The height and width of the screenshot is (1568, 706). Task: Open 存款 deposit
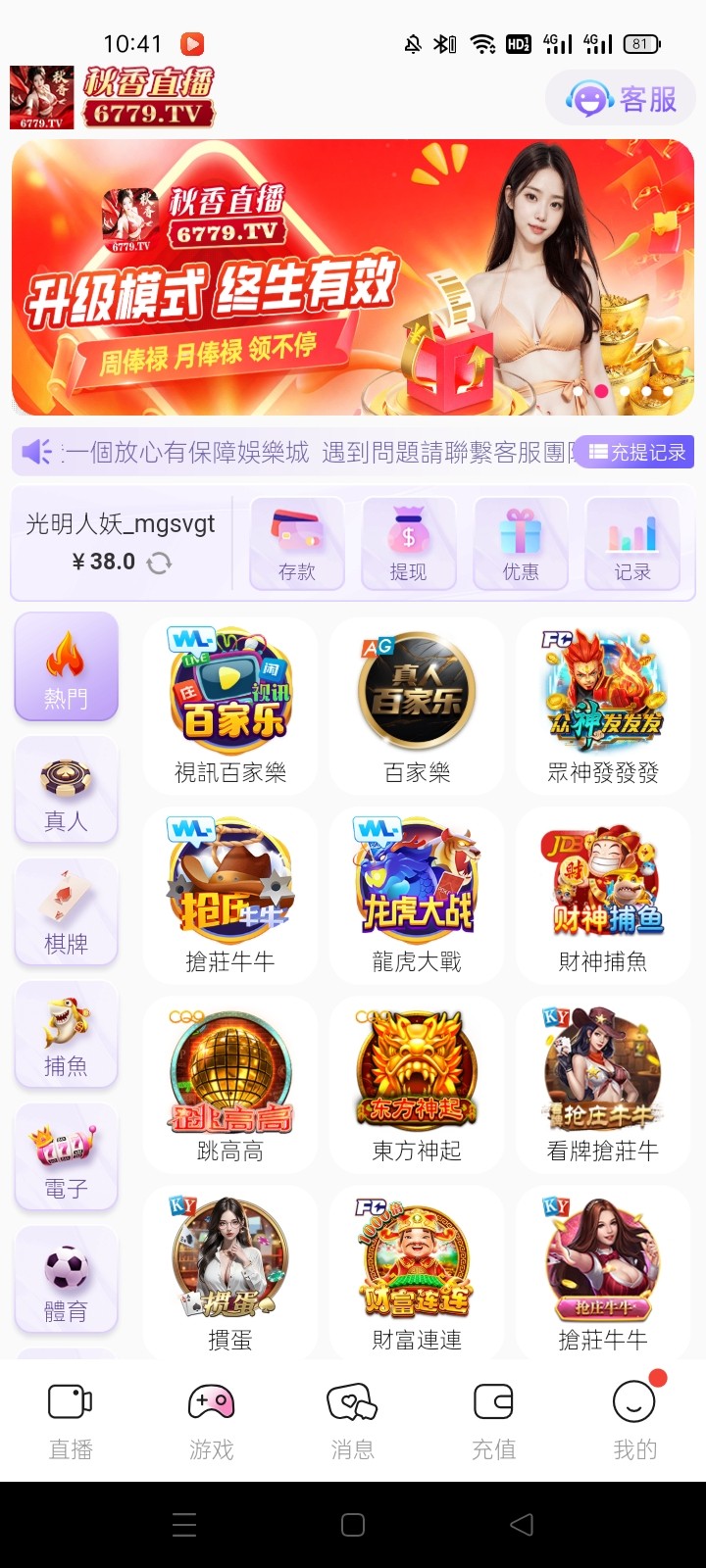point(297,544)
